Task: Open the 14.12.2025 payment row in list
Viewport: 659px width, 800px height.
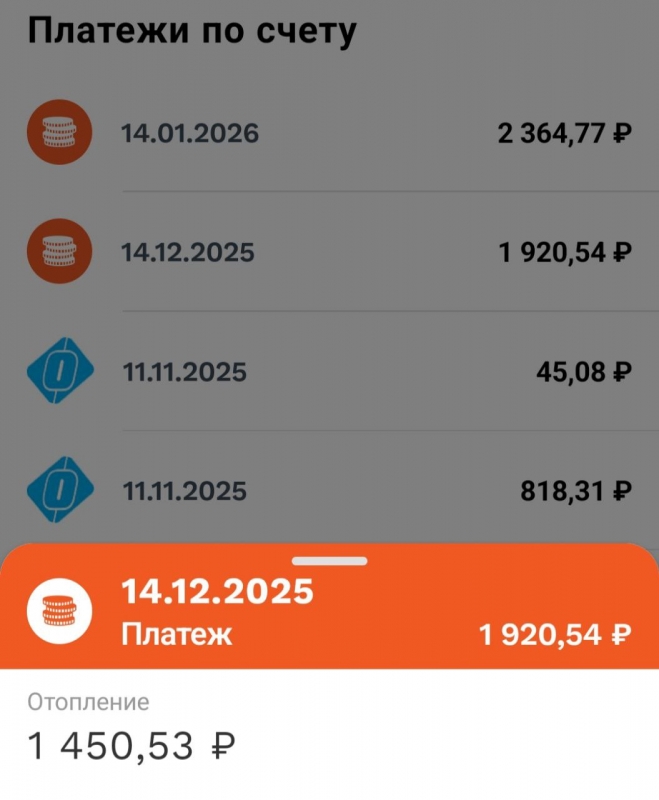Action: [329, 252]
